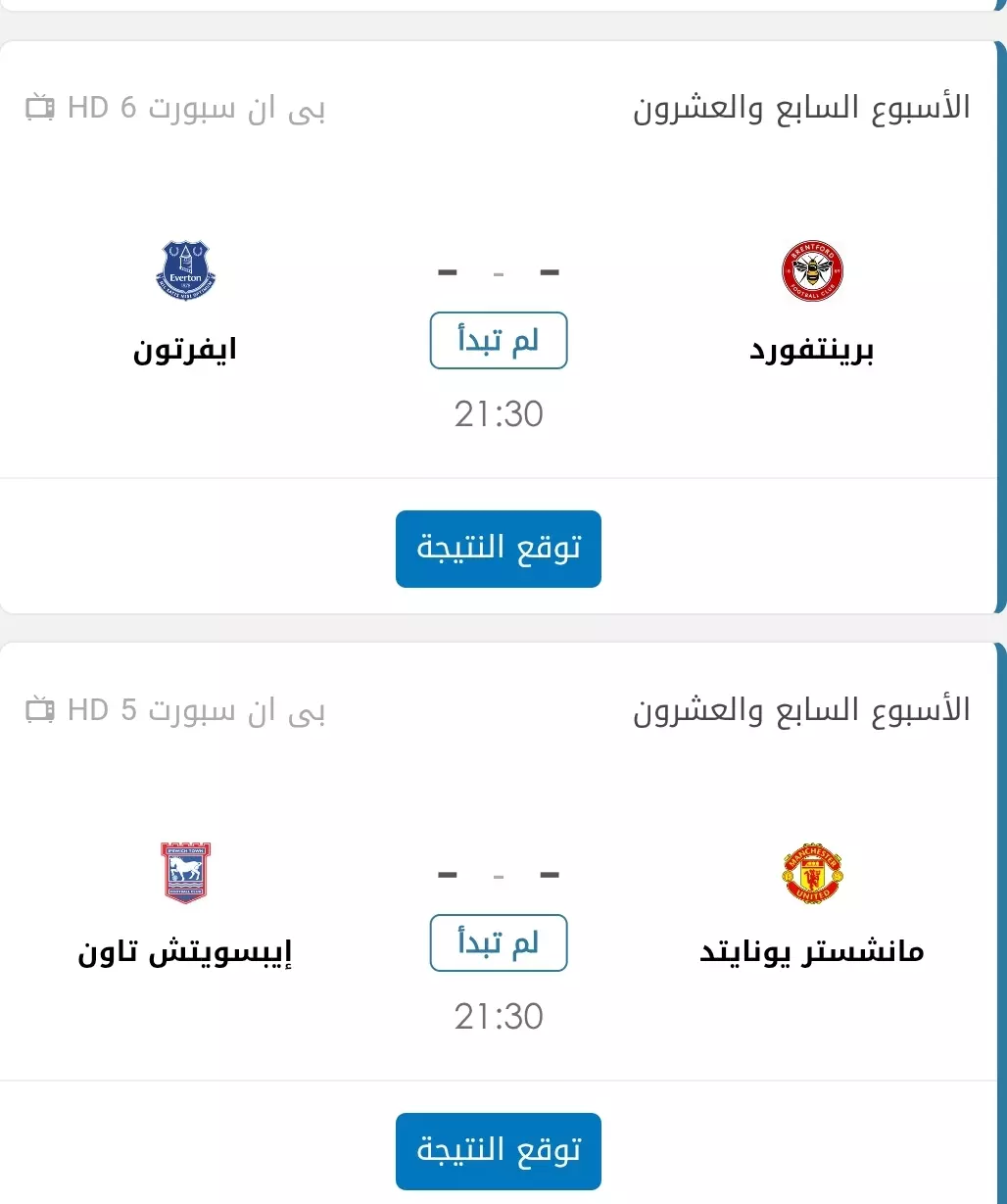
Task: Open the برينتفورد vs ايفرتون match card
Action: [498, 294]
